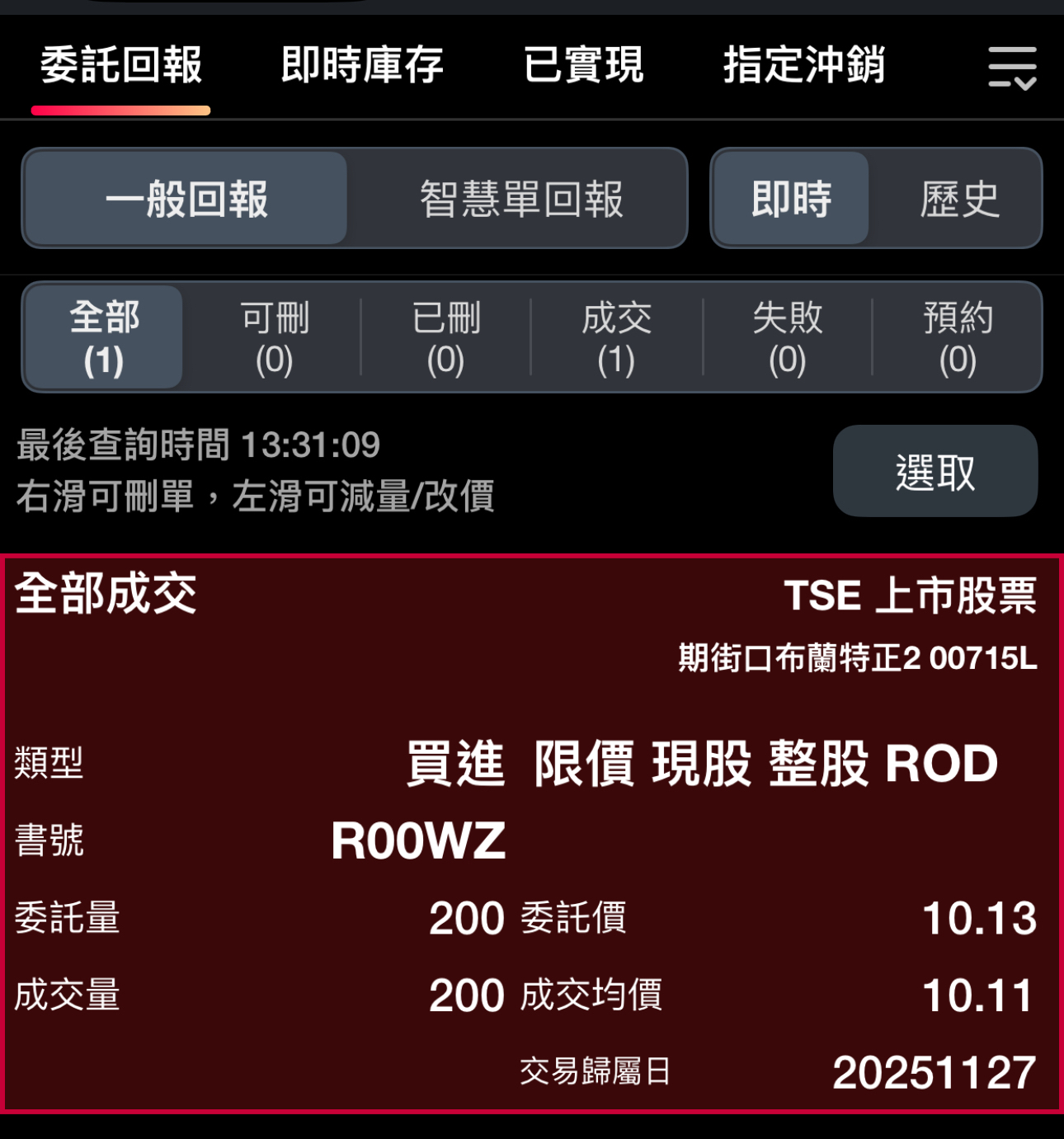Select the 即時 view
The height and width of the screenshot is (1139, 1064).
791,199
